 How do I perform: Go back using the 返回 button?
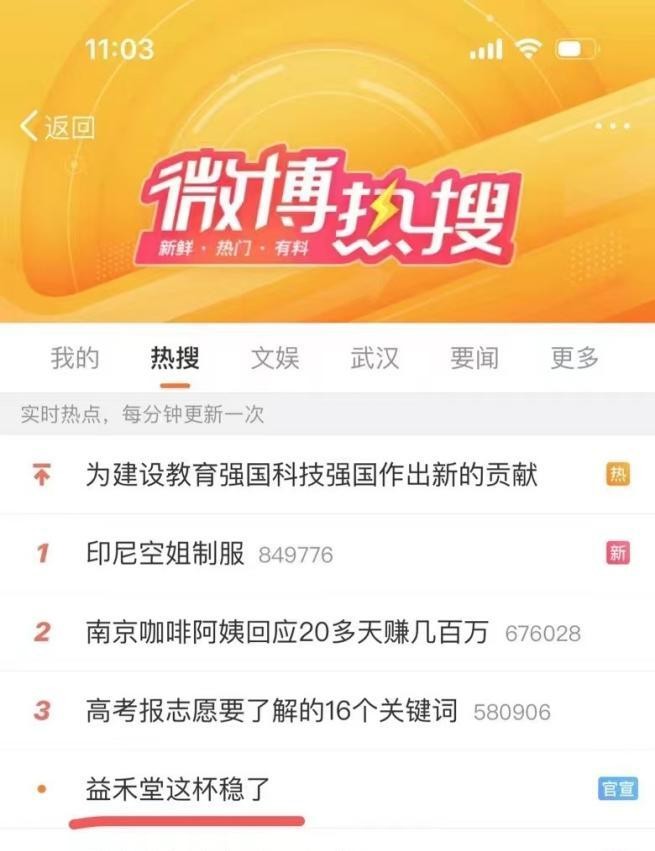pyautogui.click(x=57, y=127)
